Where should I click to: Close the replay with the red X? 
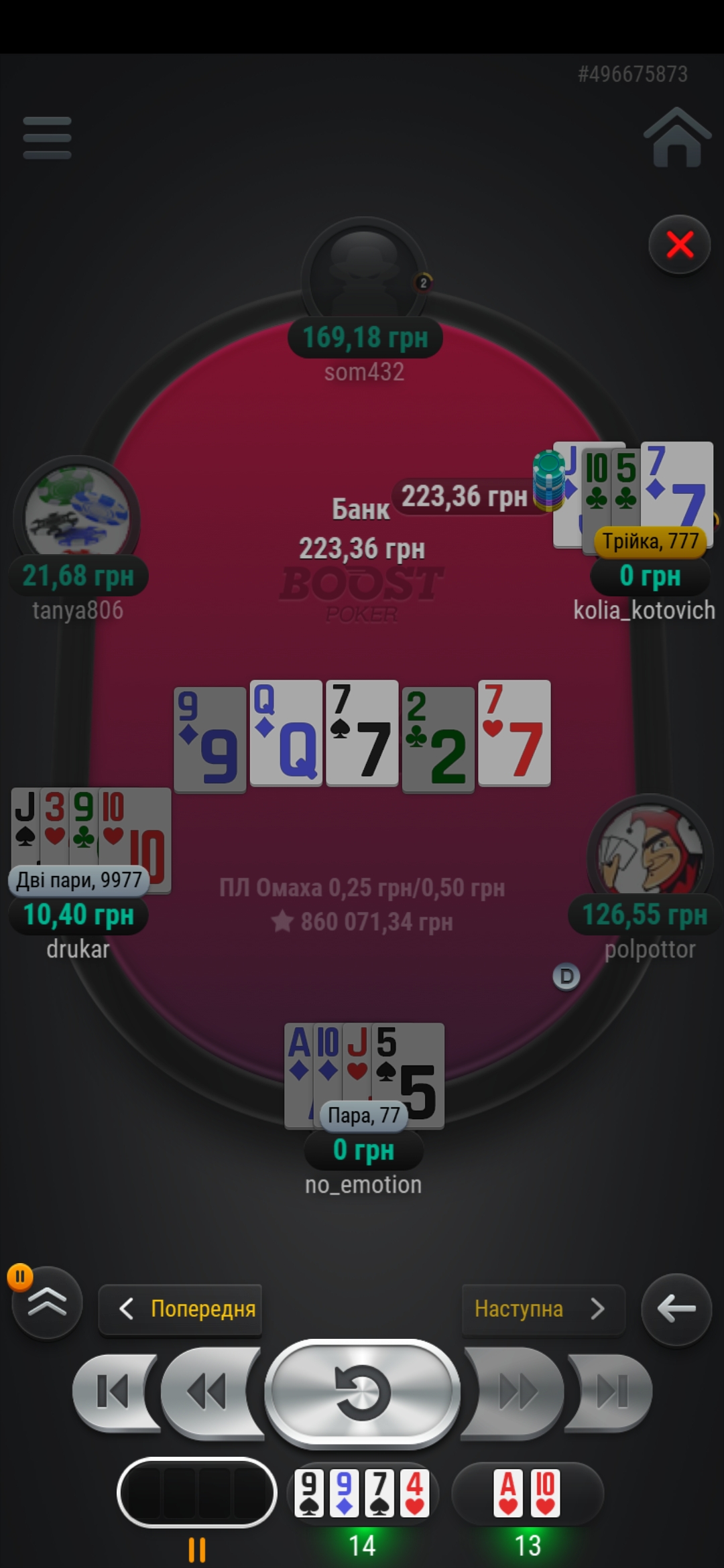[x=680, y=245]
